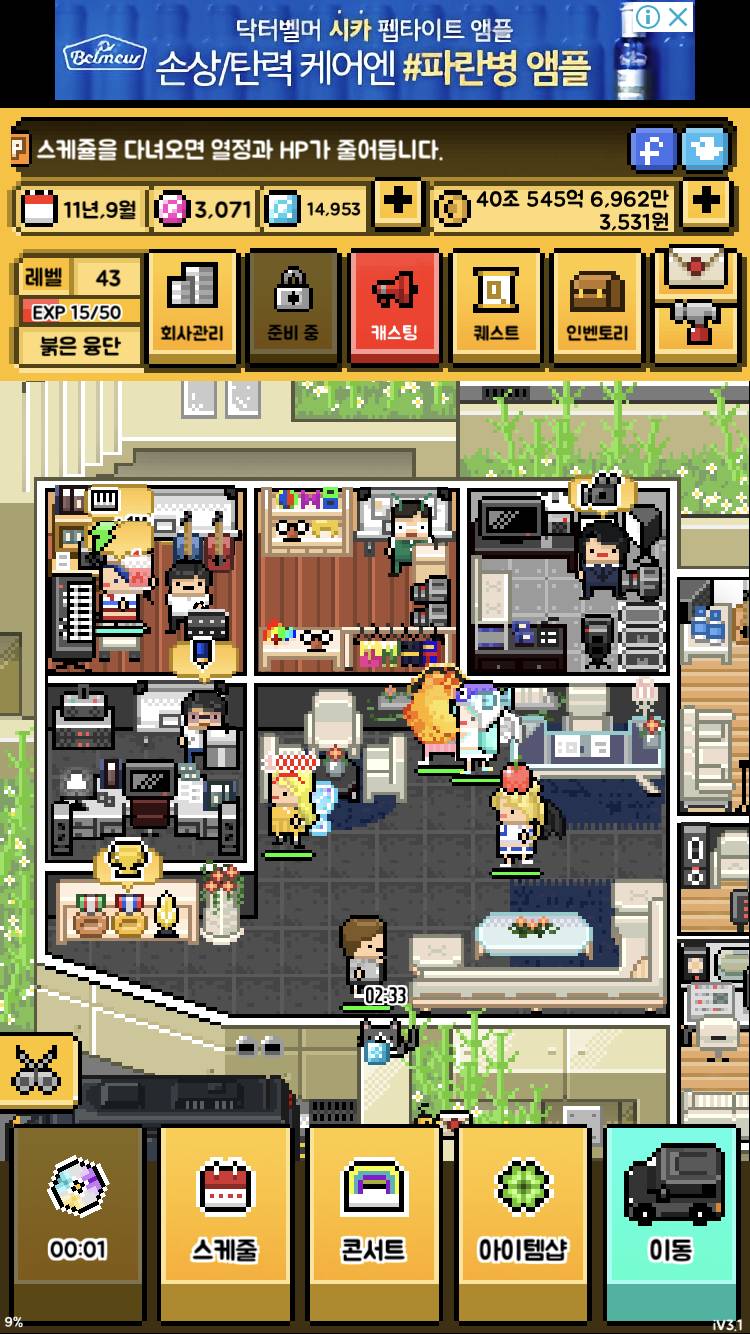Viewport: 750px width, 1334px height.
Task: Close the advertisement banner
Action: click(x=678, y=17)
